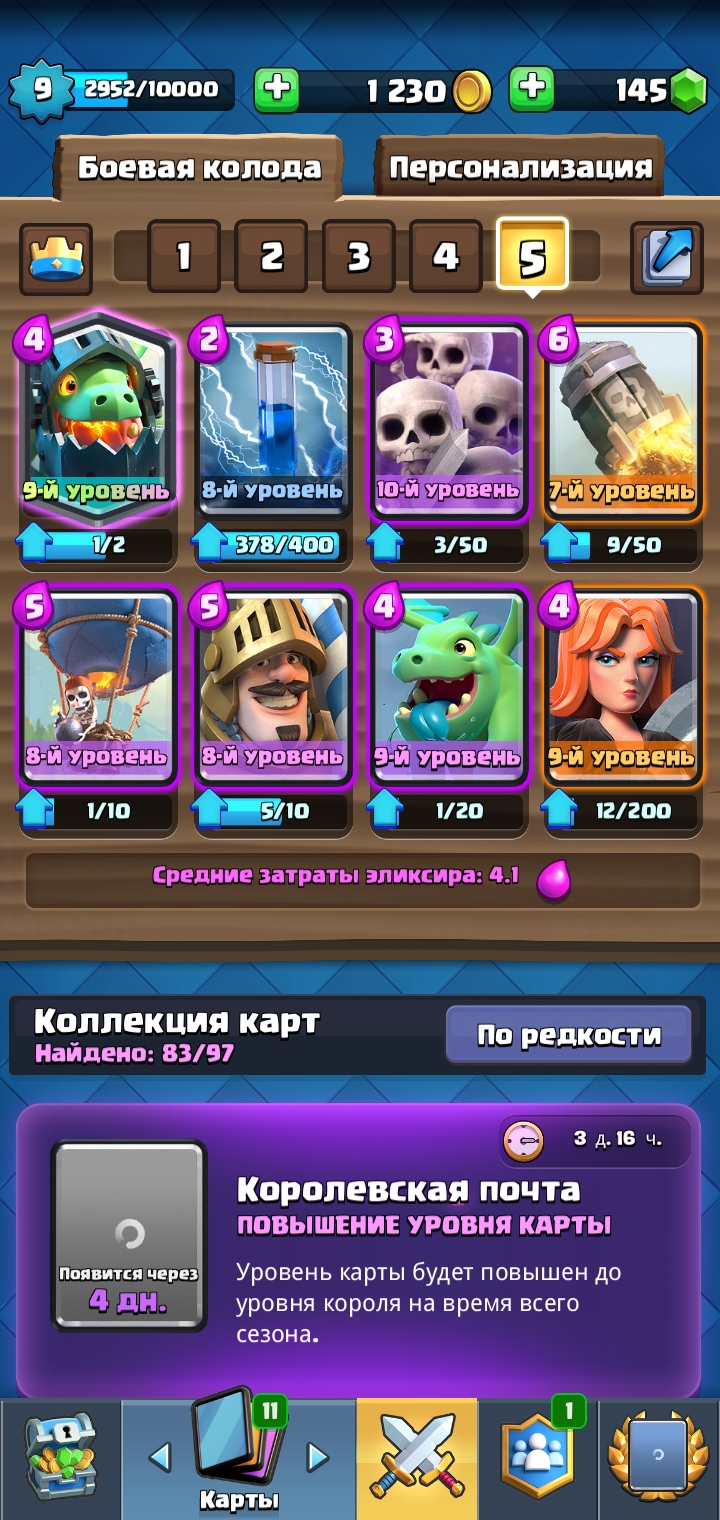The height and width of the screenshot is (1520, 720).
Task: Select deck slot 4
Action: tap(445, 257)
